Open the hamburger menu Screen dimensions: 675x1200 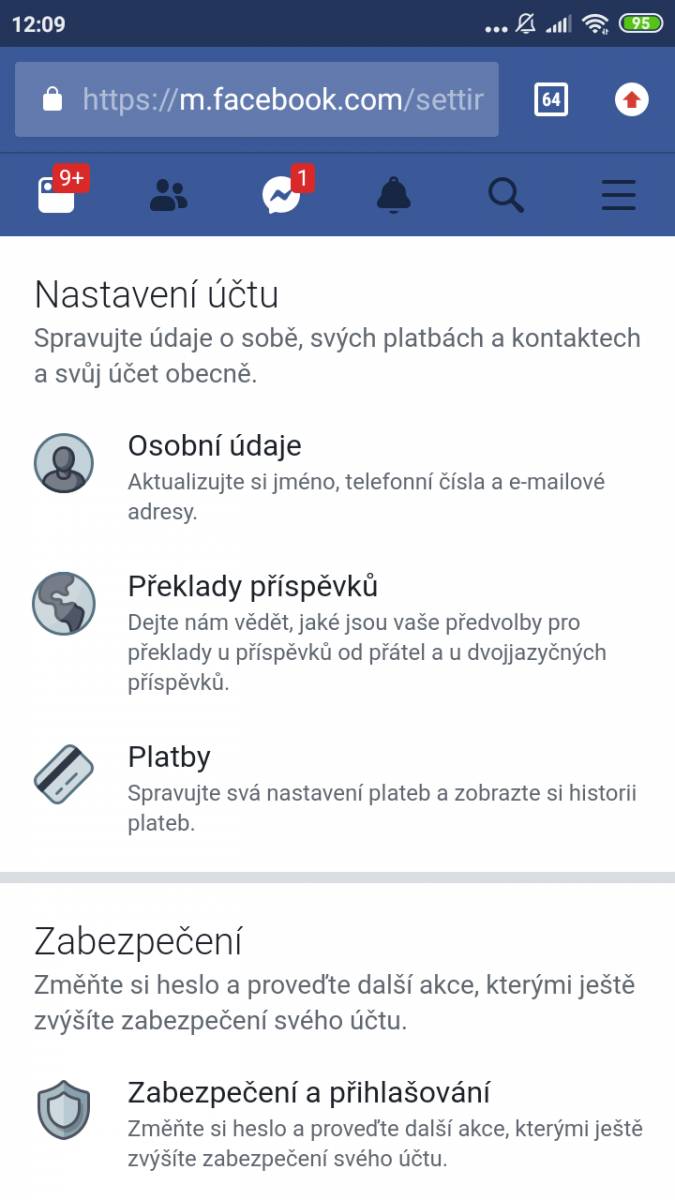coord(619,195)
